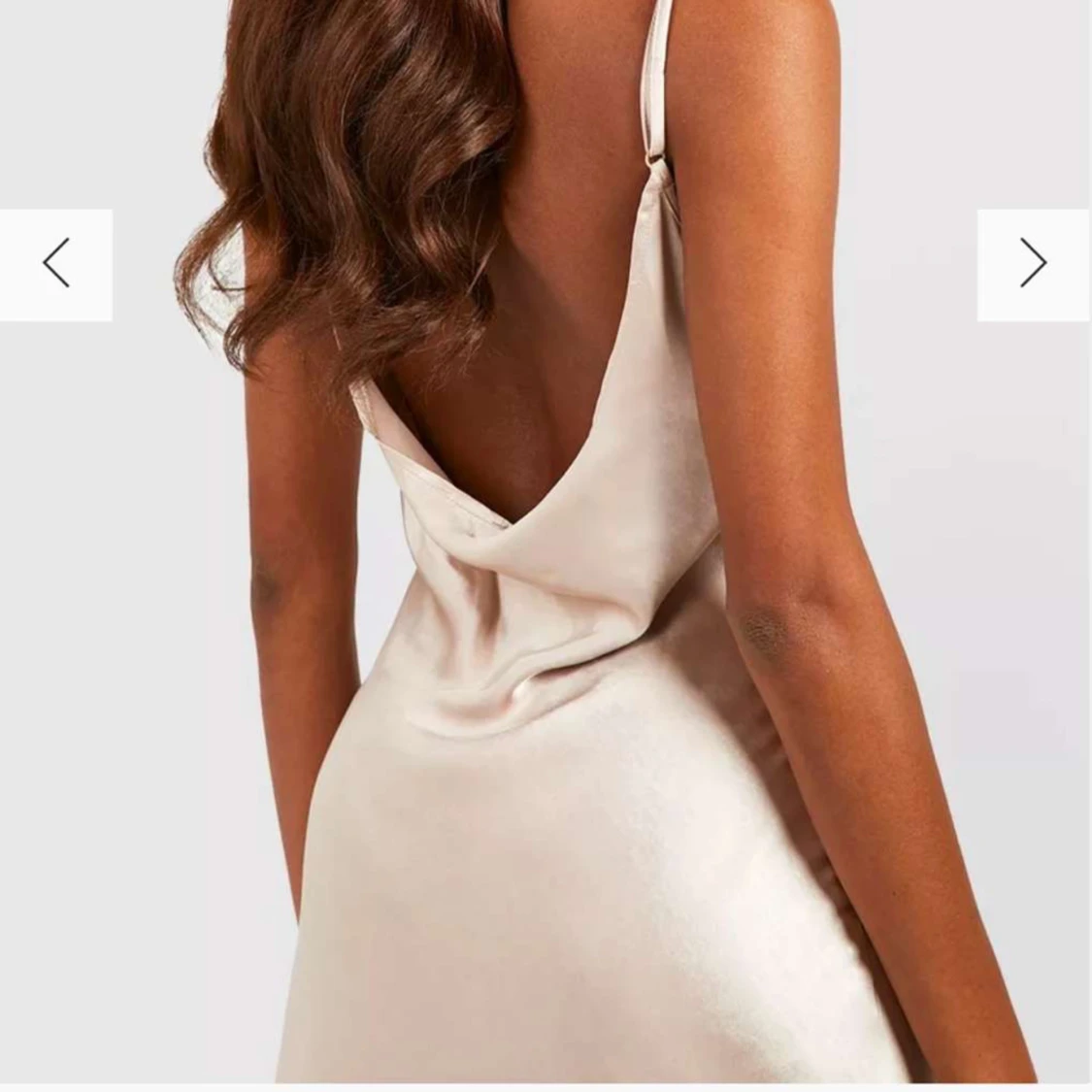Go to the next product image

coord(1033,264)
